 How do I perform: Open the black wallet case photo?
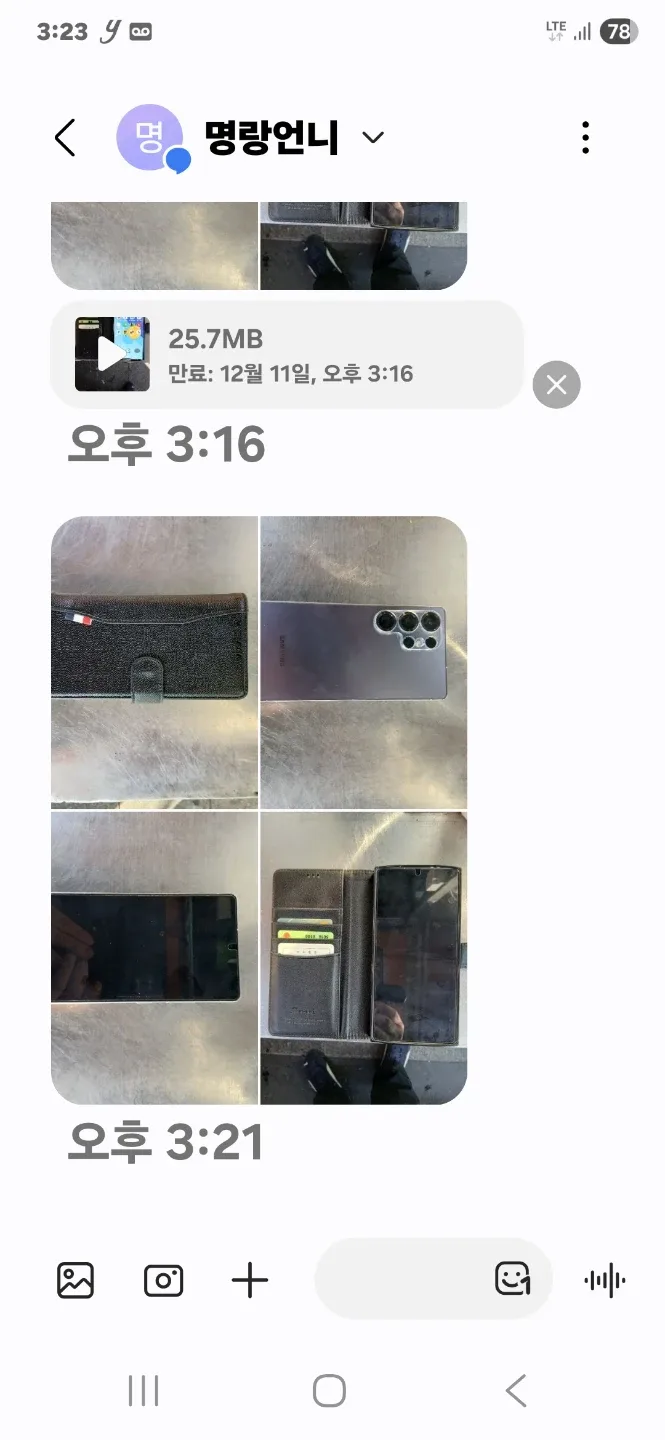[x=154, y=662]
